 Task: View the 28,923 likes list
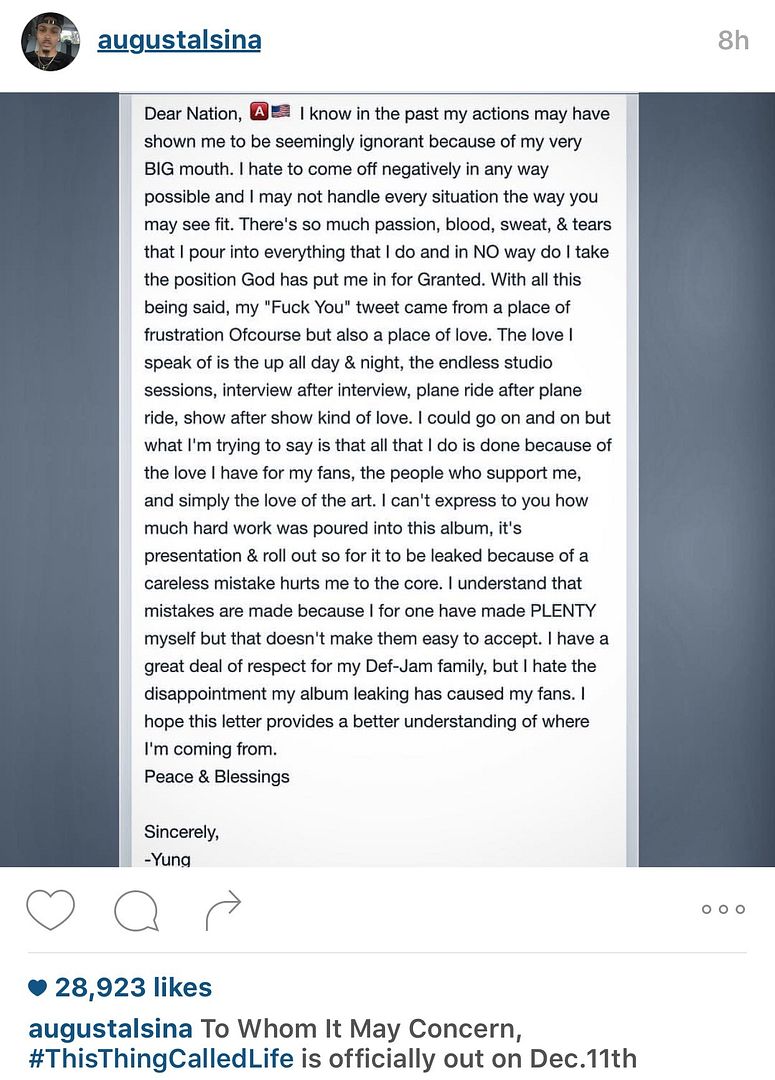coord(132,988)
